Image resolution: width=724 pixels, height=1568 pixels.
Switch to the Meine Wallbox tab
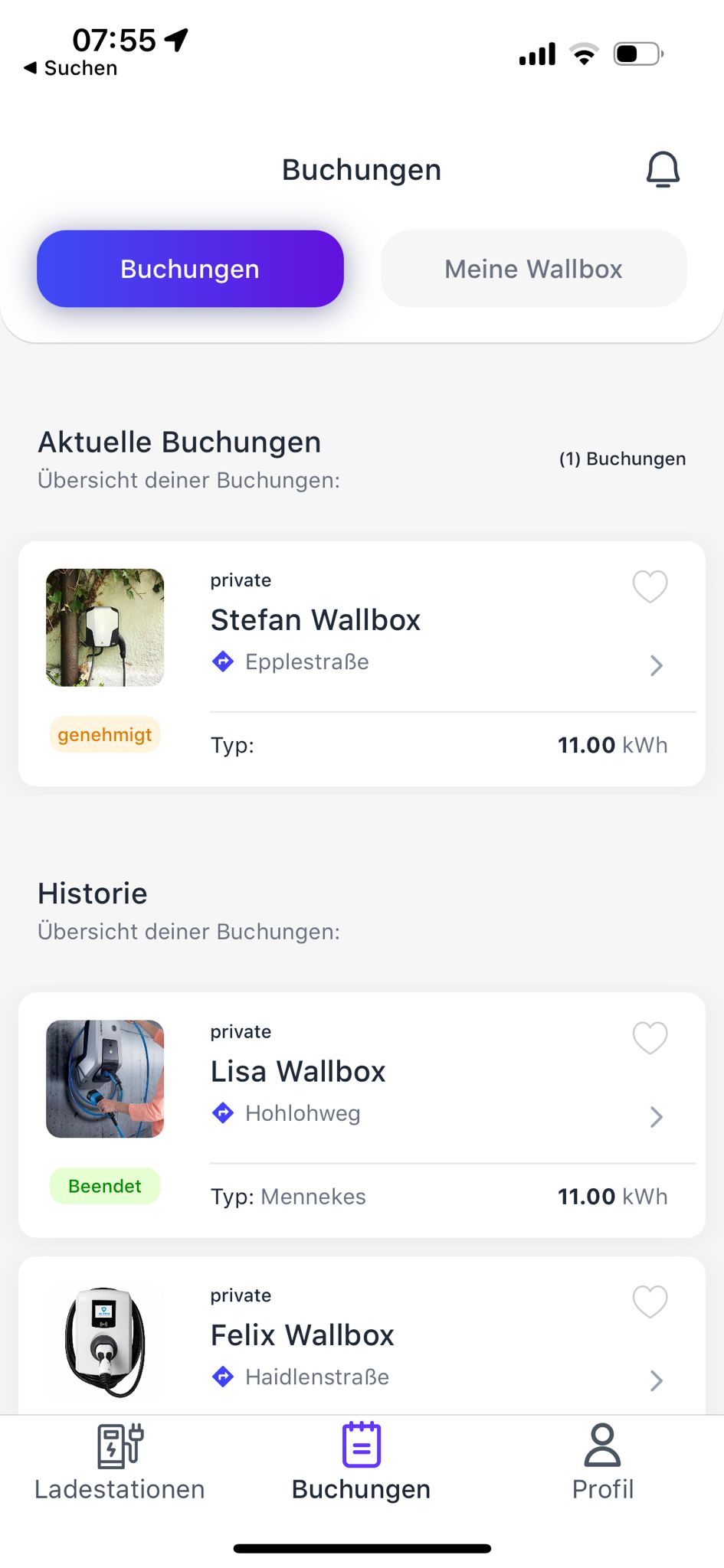coord(533,269)
